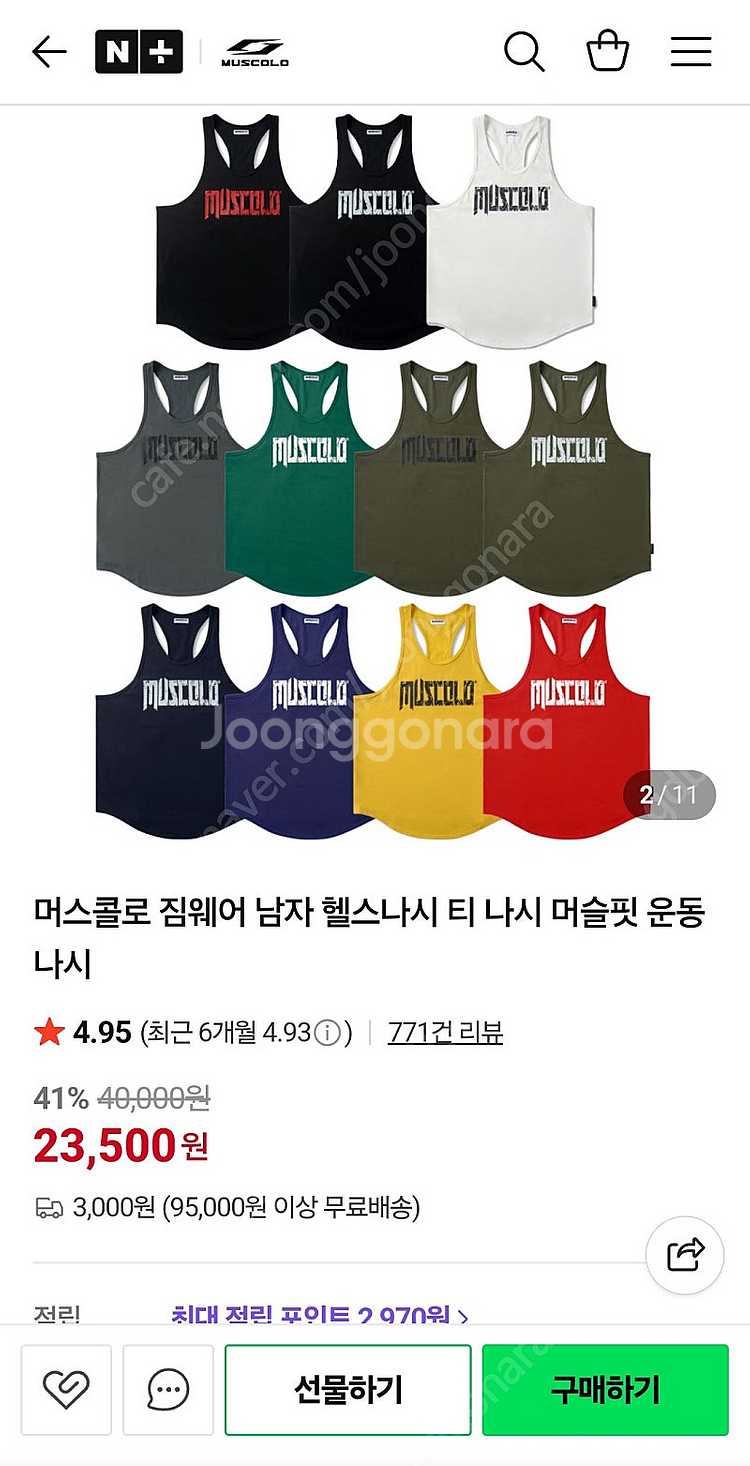Open the shopping bag cart icon
The height and width of the screenshot is (1466, 750).
[x=610, y=52]
